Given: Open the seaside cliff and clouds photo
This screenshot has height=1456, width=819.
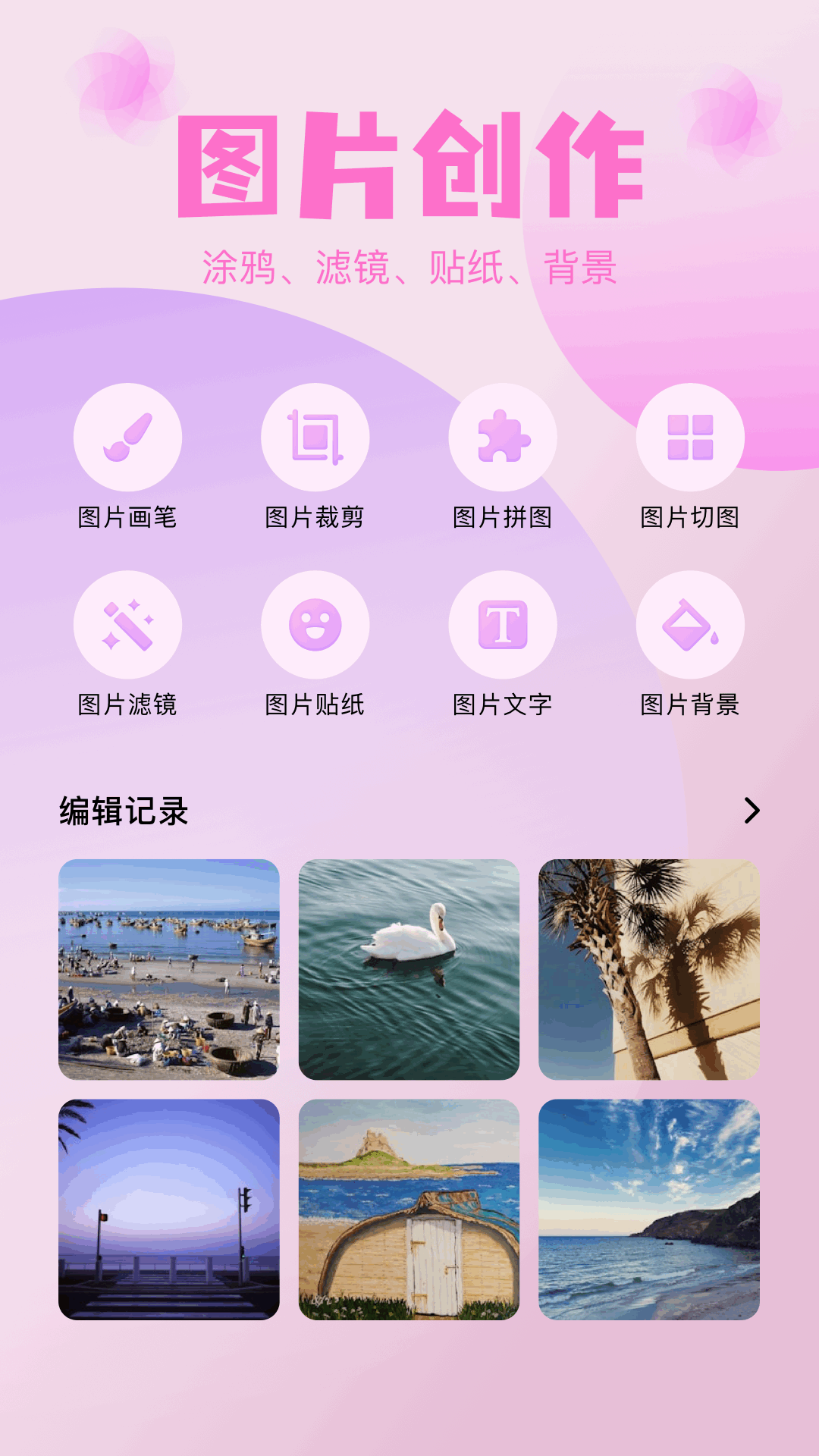Looking at the screenshot, I should pyautogui.click(x=648, y=1209).
